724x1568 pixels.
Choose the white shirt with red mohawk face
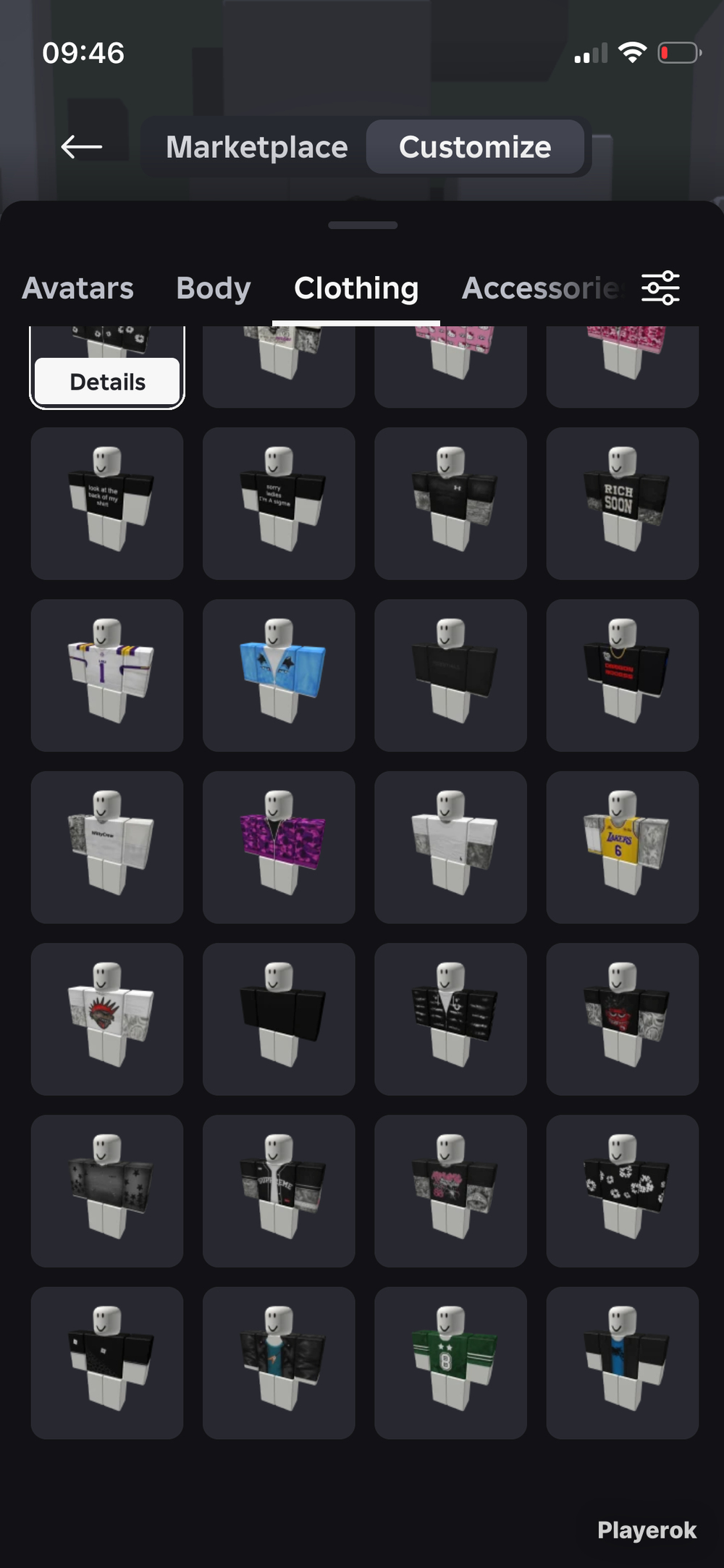107,1019
